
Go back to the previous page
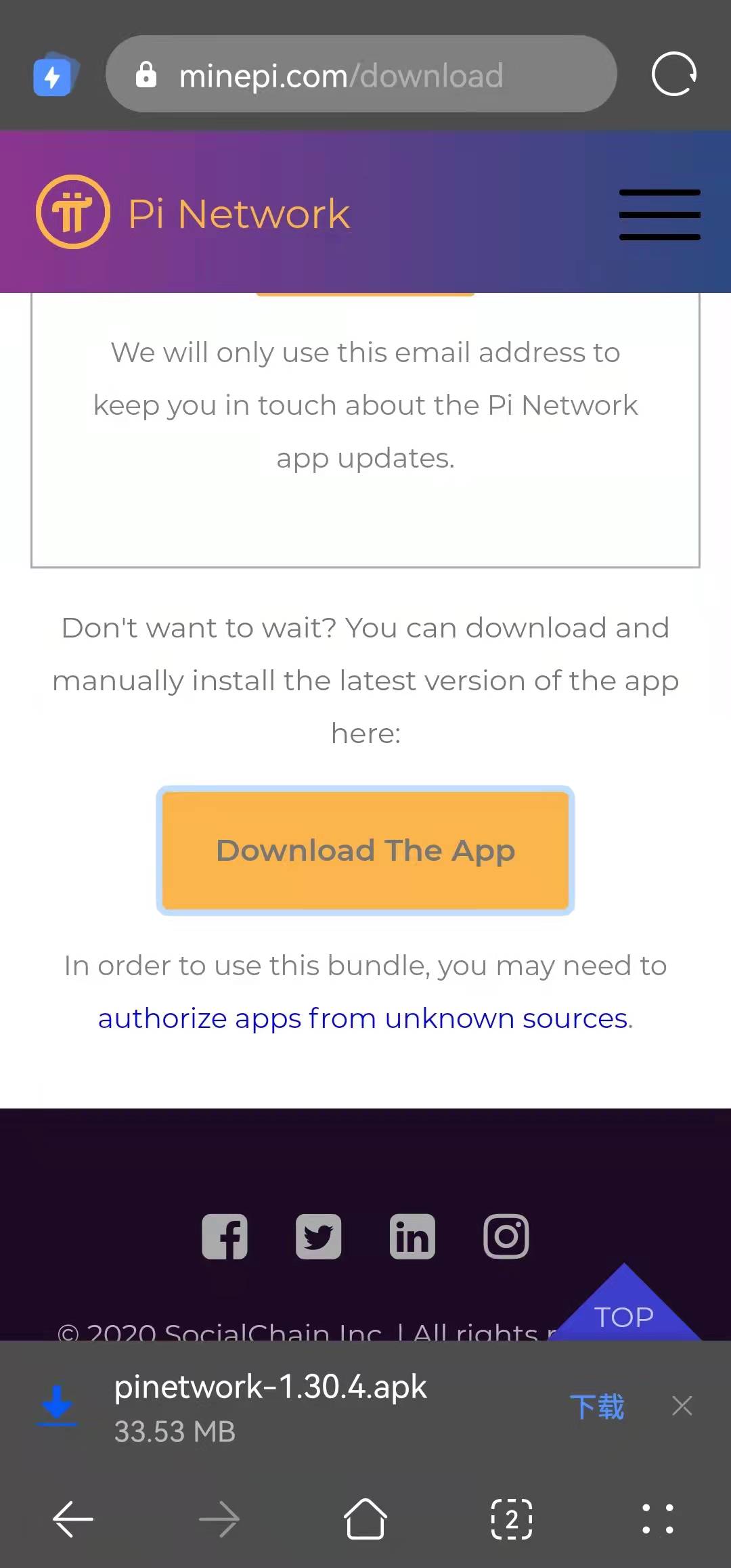coord(73,1519)
